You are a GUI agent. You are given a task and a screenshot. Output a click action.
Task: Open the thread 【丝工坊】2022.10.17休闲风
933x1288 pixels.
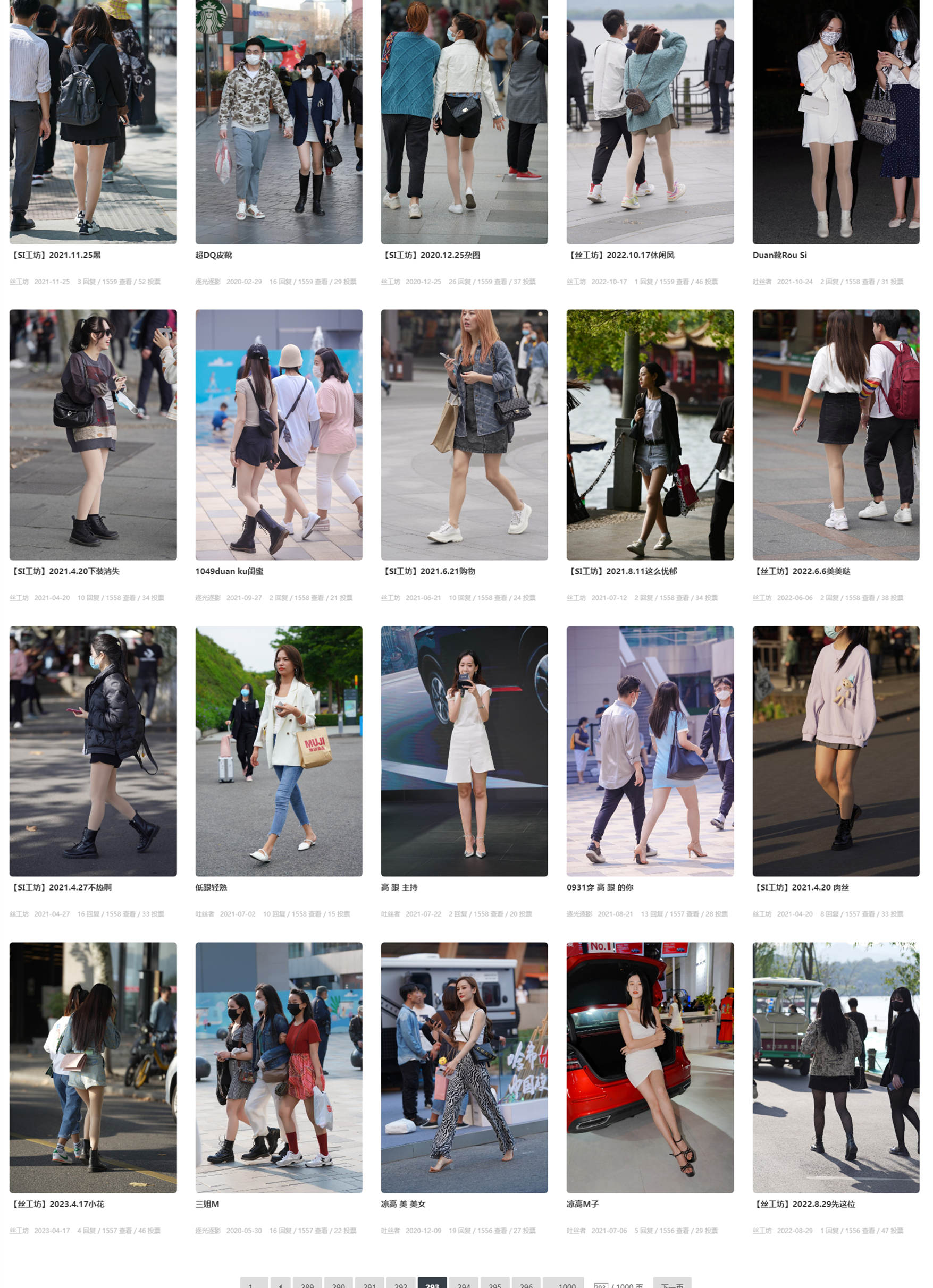pyautogui.click(x=621, y=255)
